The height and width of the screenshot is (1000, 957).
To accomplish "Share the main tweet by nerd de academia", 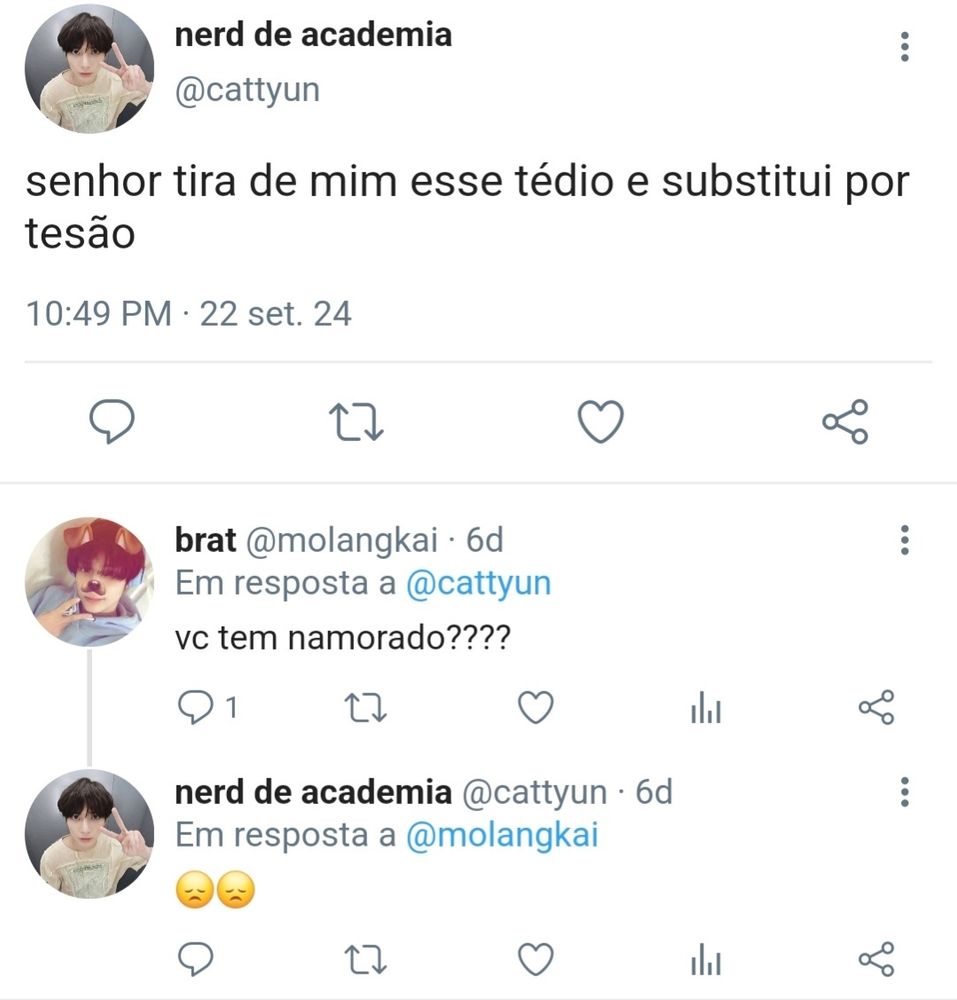I will pyautogui.click(x=846, y=422).
